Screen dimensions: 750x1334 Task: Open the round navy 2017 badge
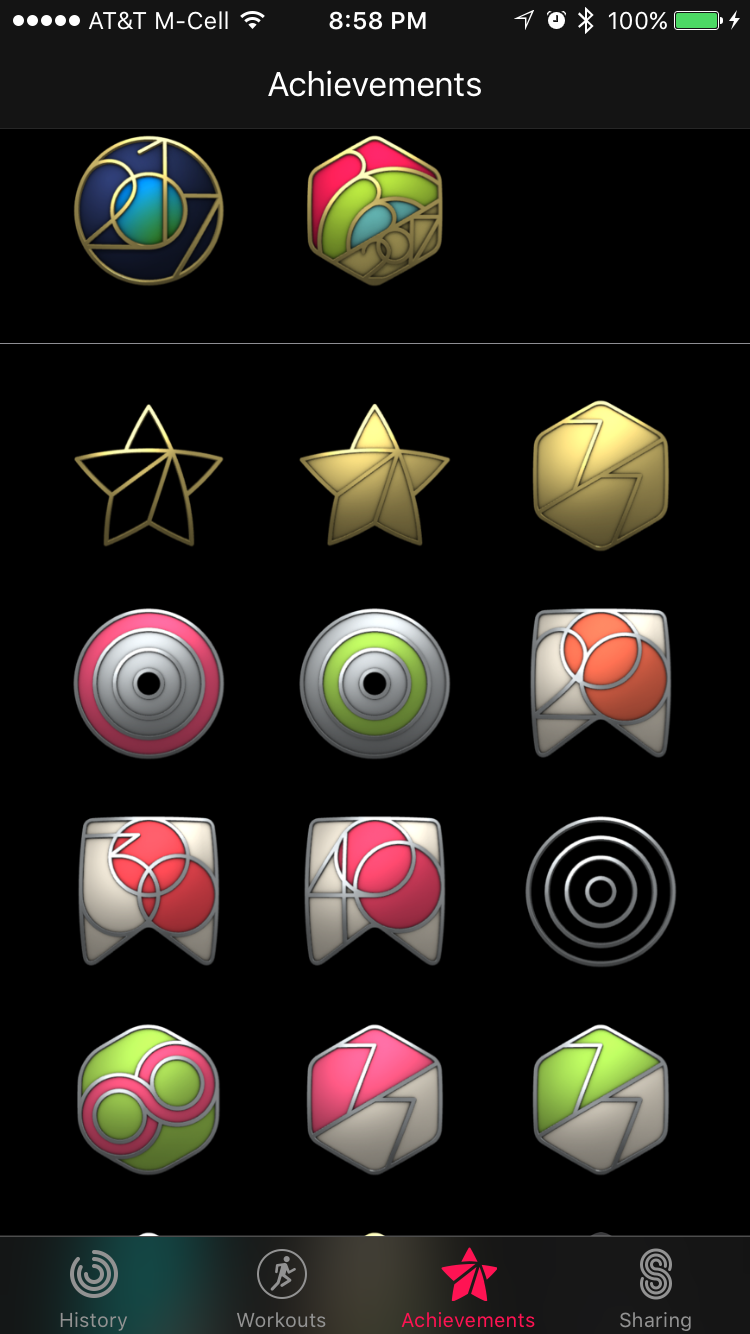(149, 211)
